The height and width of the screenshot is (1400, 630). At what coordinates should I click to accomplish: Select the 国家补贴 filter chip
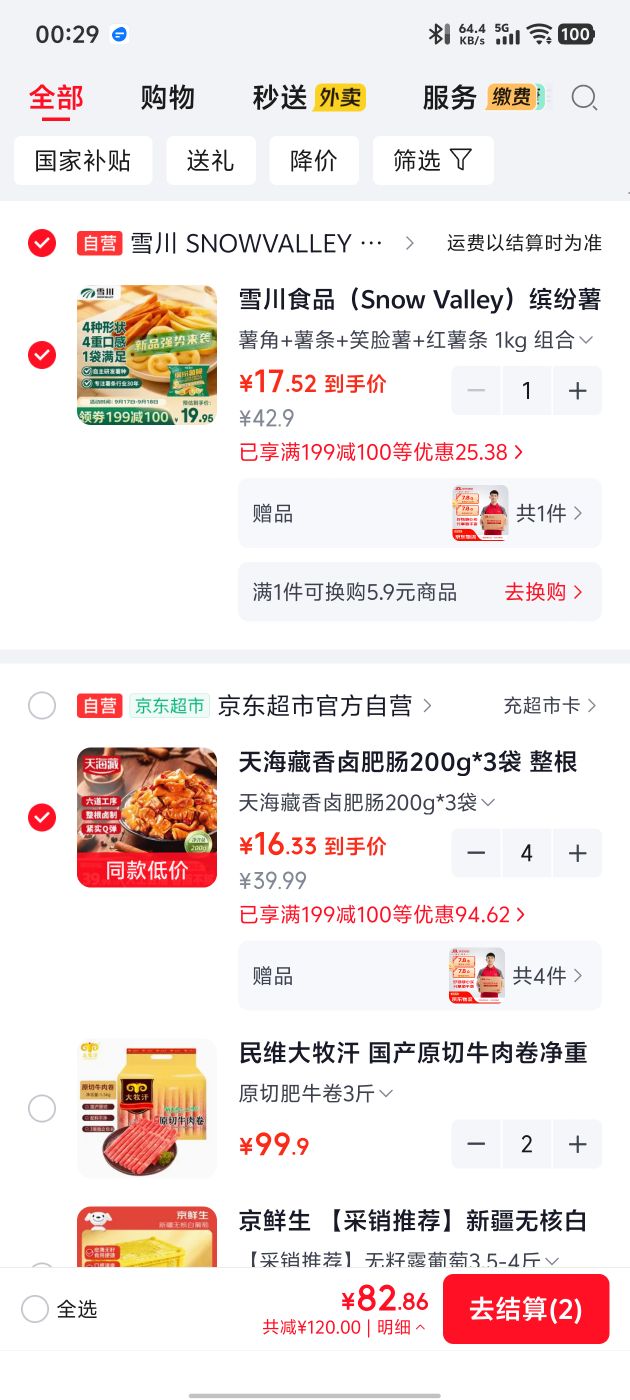click(x=83, y=161)
